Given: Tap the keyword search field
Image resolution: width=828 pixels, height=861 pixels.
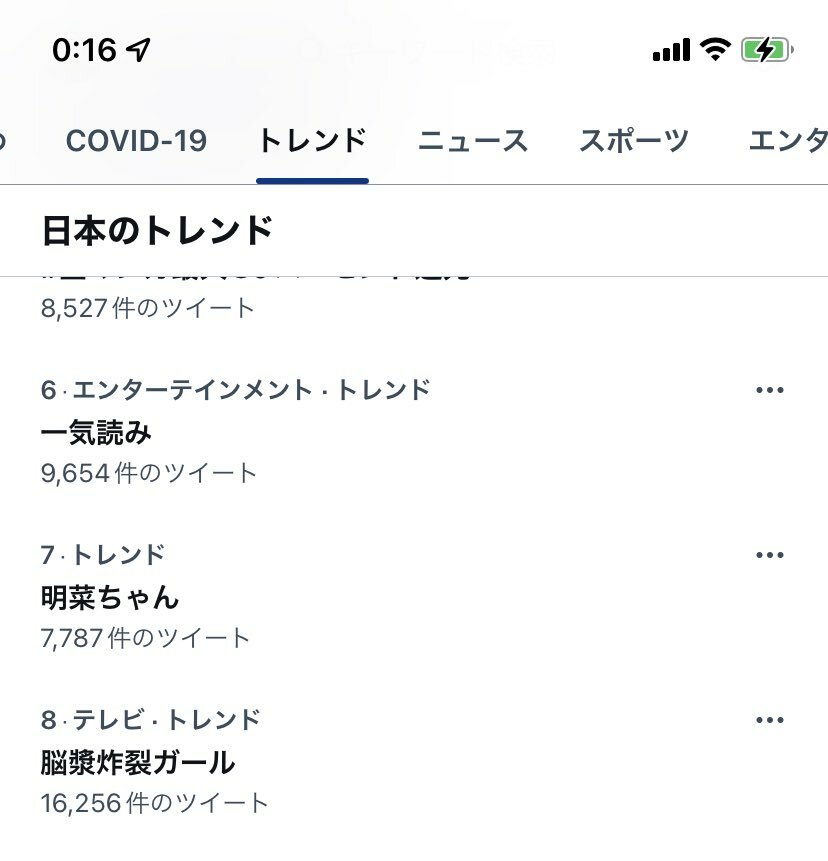Looking at the screenshot, I should [430, 49].
